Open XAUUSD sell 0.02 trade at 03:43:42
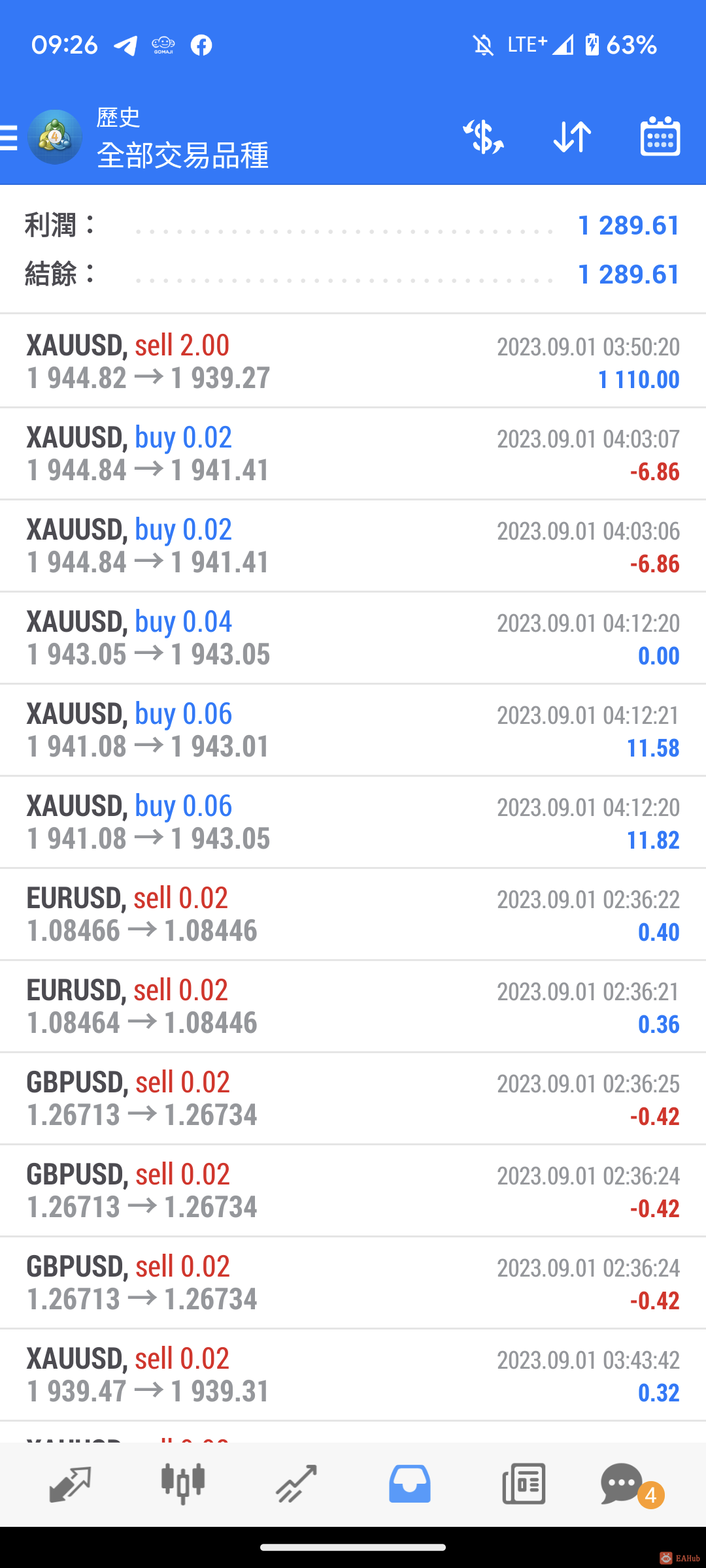 click(x=353, y=1375)
